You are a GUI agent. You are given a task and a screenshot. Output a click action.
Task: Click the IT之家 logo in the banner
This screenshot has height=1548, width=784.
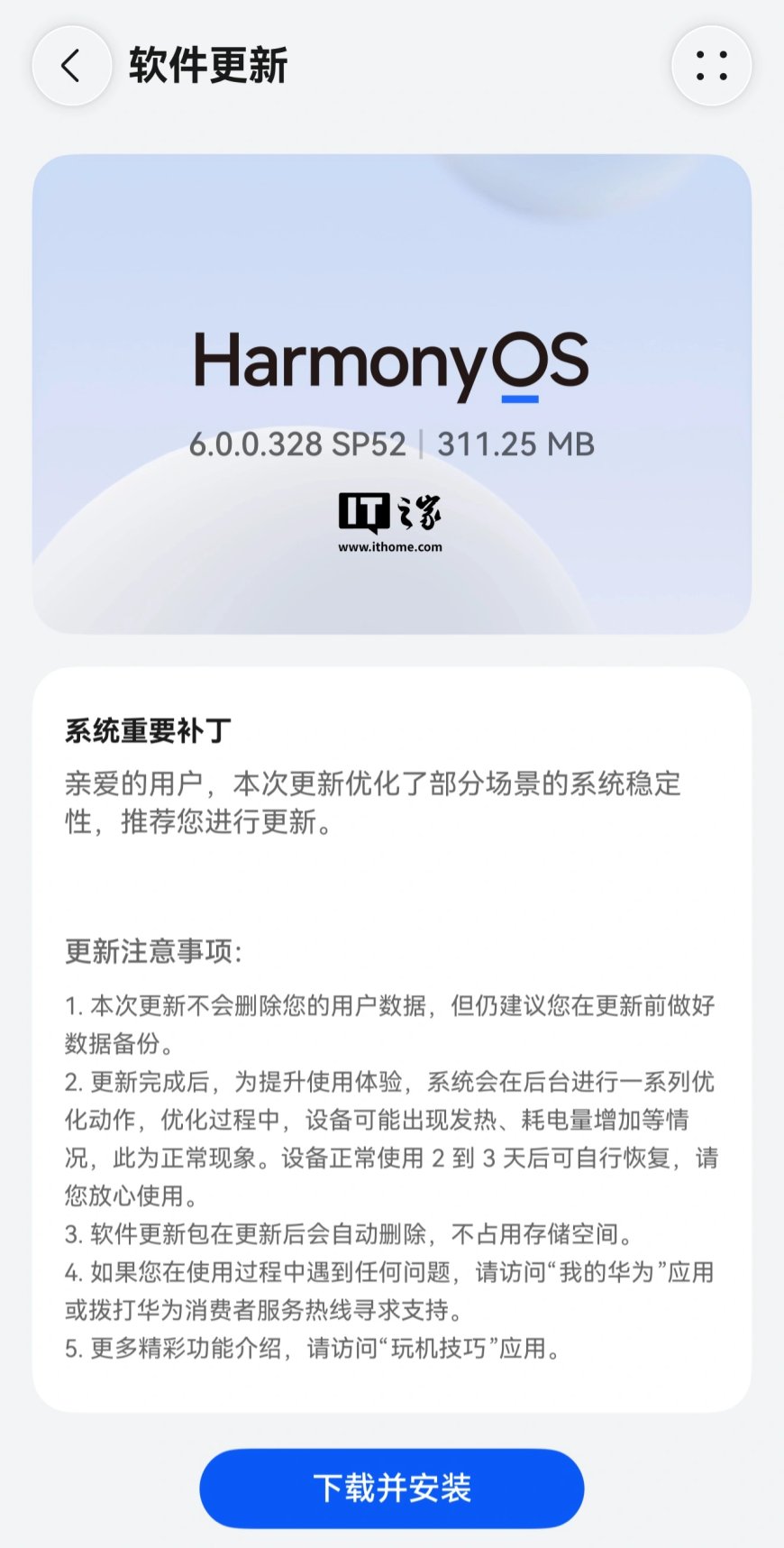click(391, 511)
